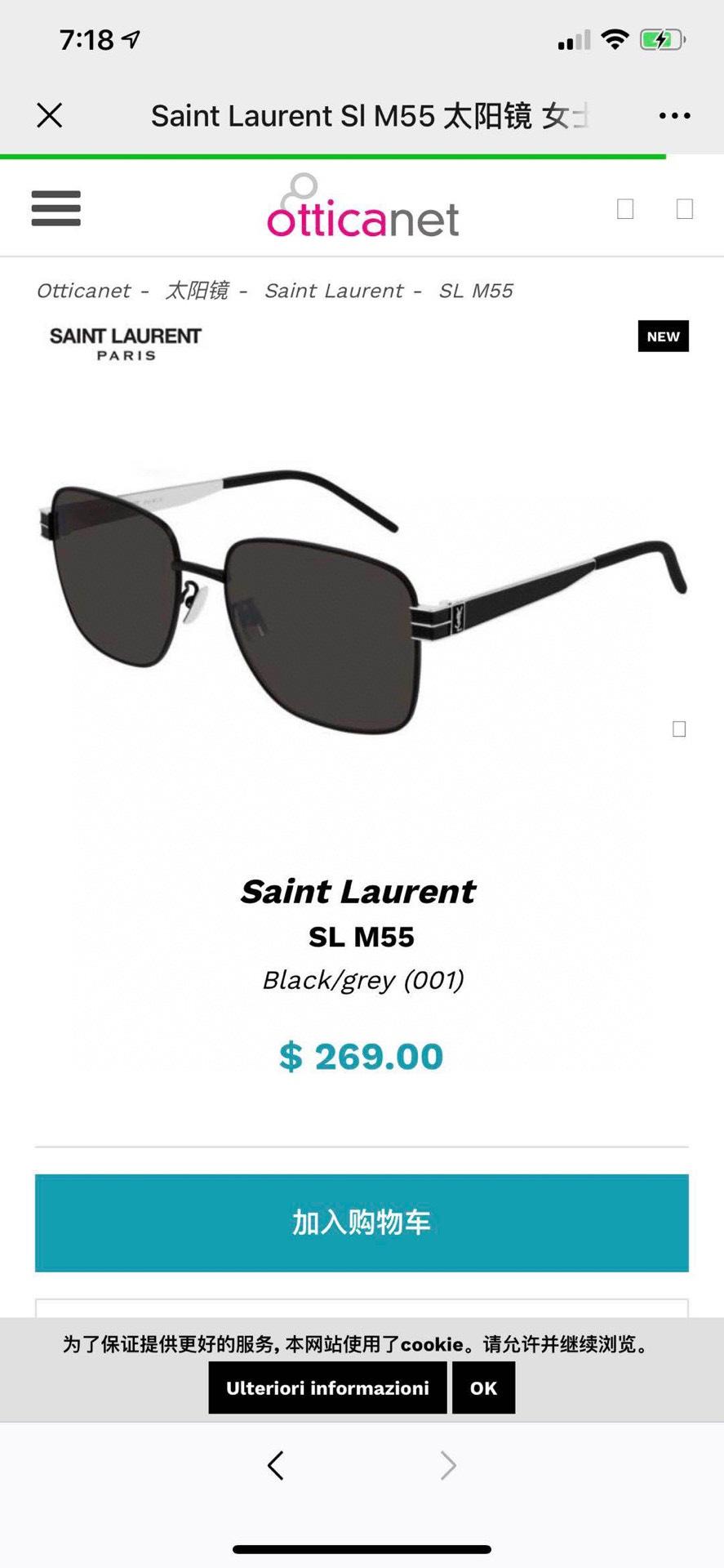724x1568 pixels.
Task: Open the hamburger navigation menu
Action: pyautogui.click(x=56, y=208)
